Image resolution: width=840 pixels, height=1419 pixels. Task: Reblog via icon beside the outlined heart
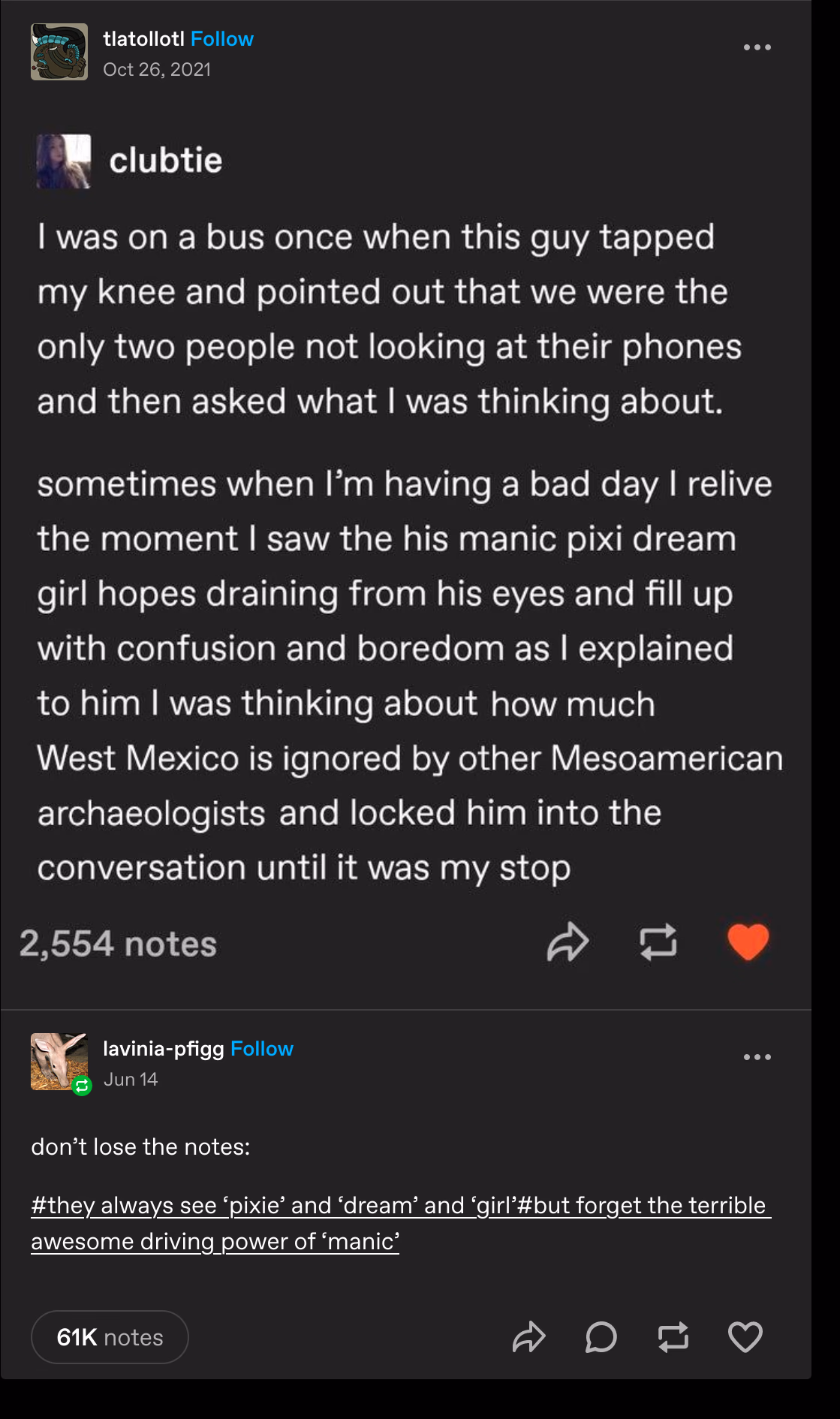673,1337
